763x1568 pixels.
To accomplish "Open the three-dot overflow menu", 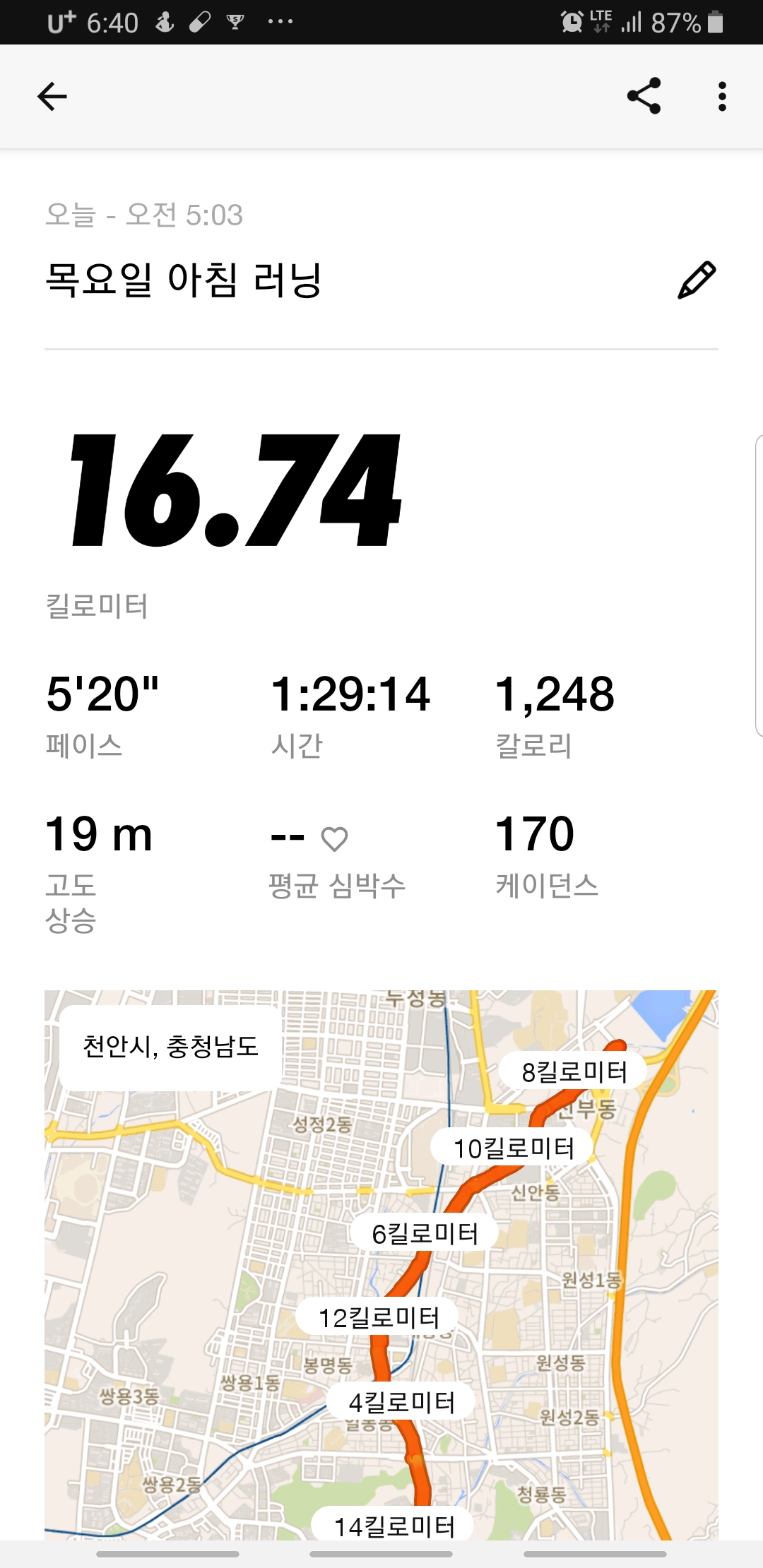I will coord(721,96).
